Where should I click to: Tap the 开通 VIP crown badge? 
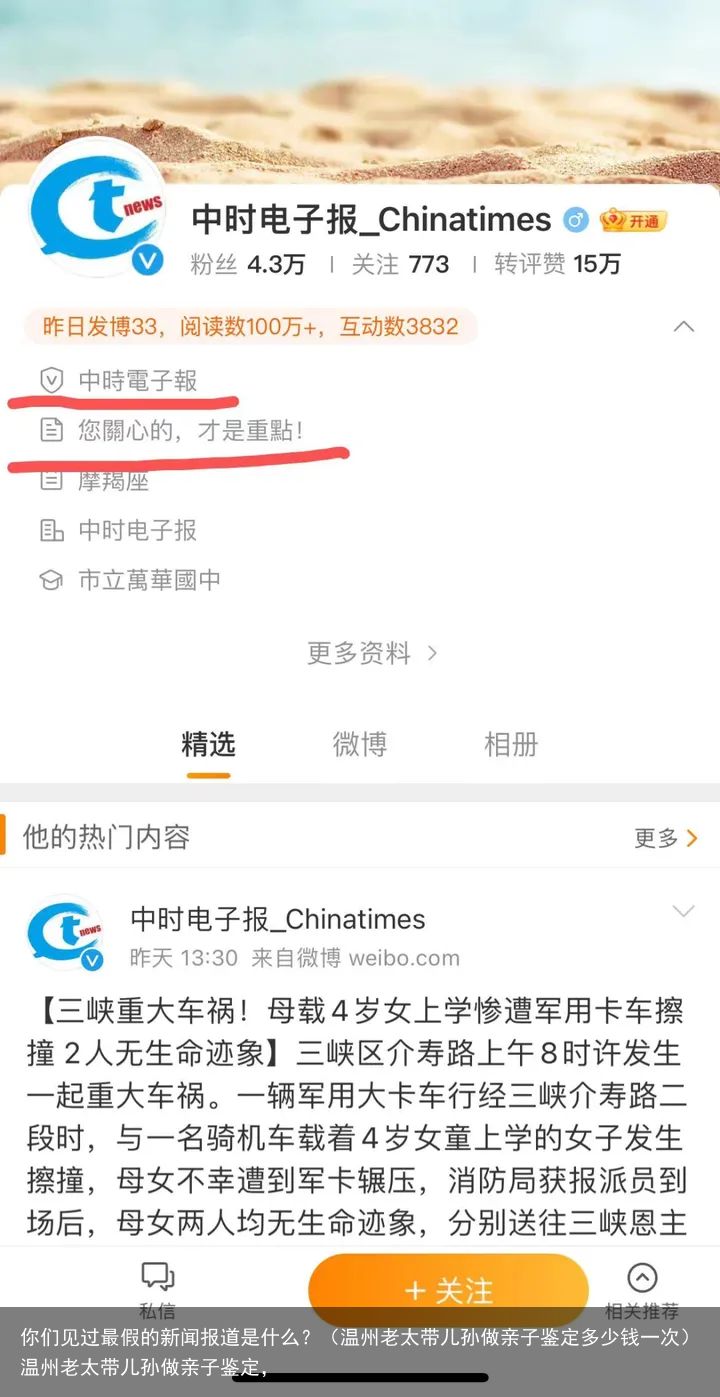pos(633,220)
